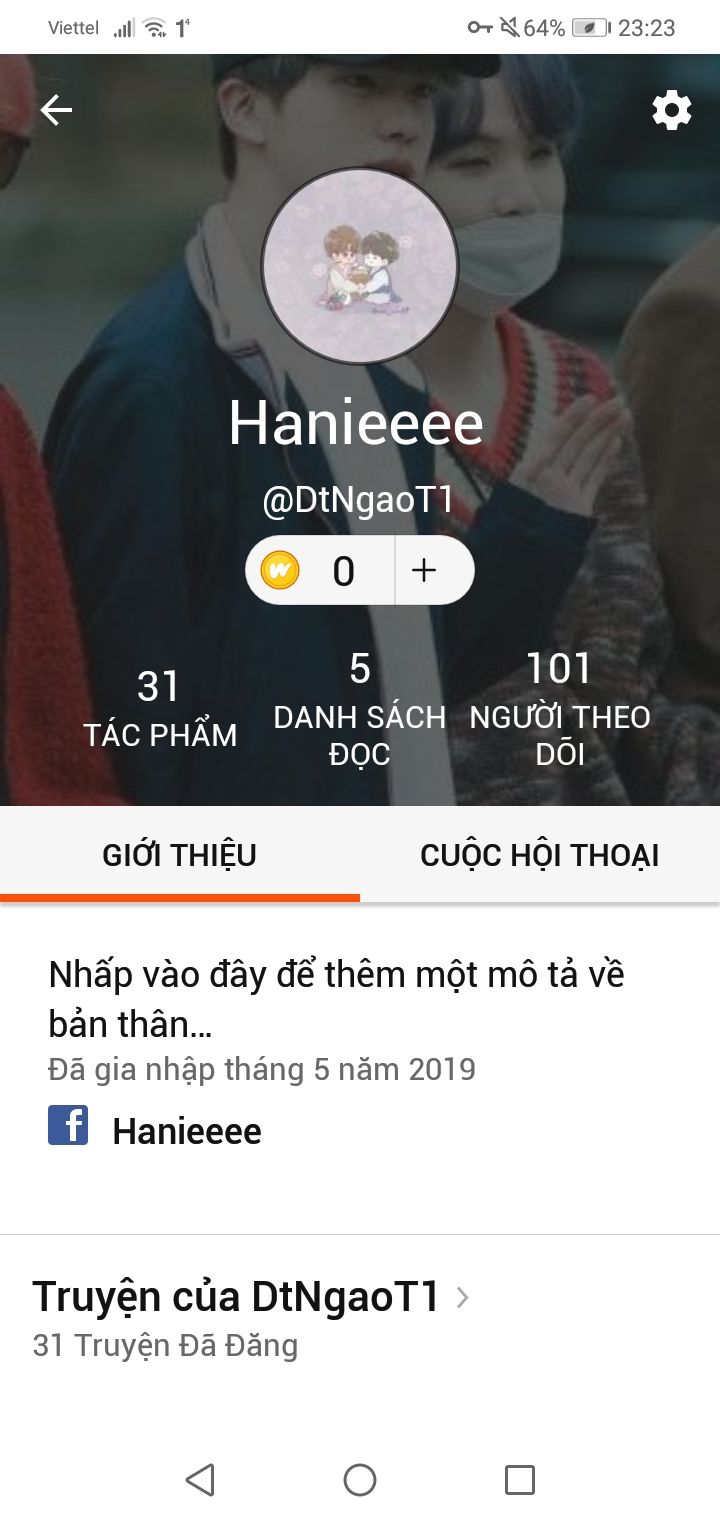
Task: Switch to the Giới Thiệu tab
Action: tap(180, 856)
